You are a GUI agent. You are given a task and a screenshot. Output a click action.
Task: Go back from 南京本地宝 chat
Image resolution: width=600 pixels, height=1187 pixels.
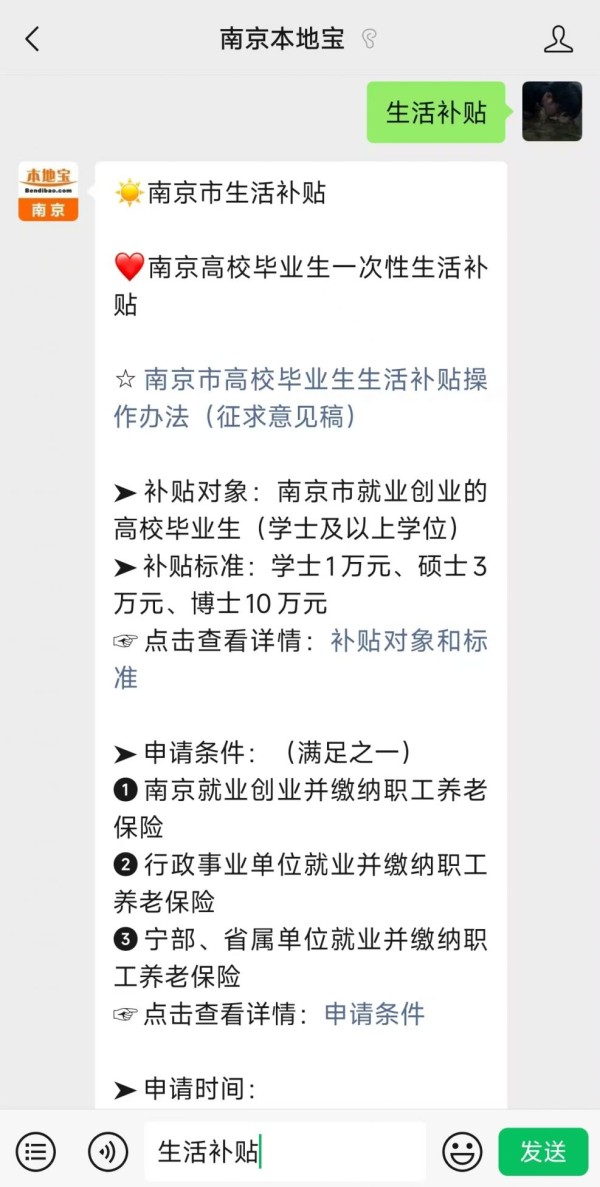click(x=32, y=39)
